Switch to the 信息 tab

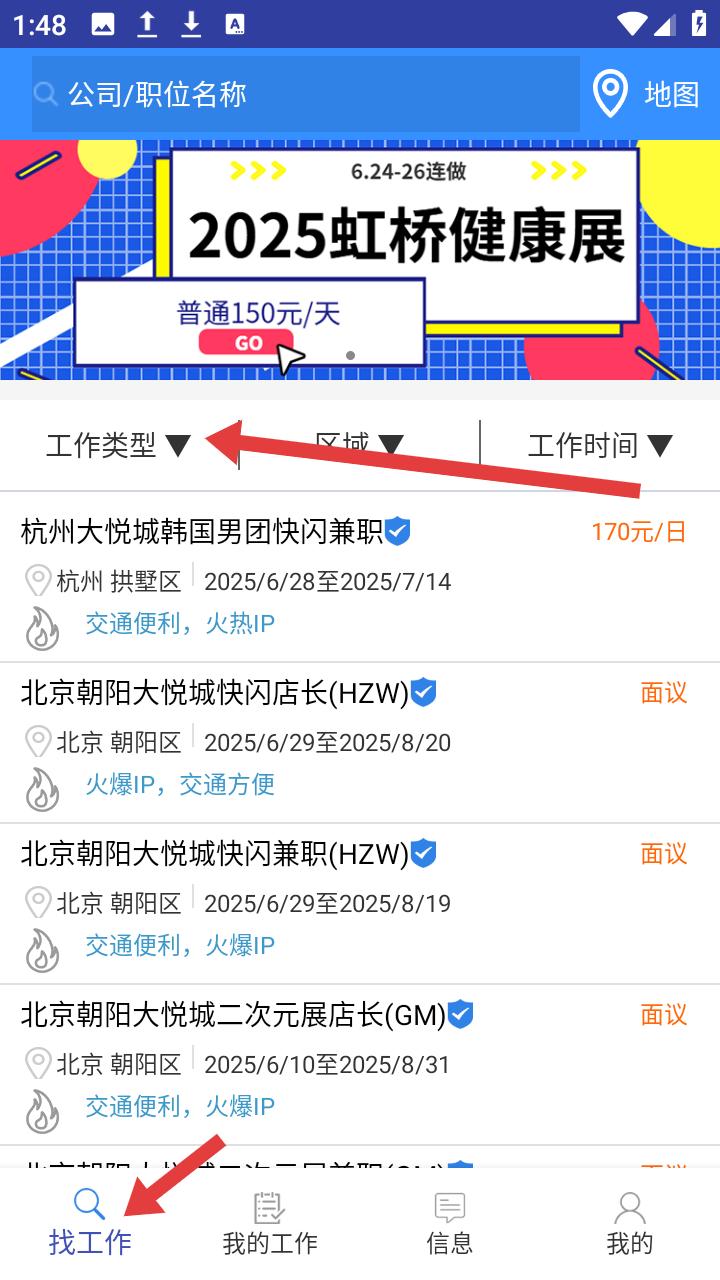point(450,1222)
